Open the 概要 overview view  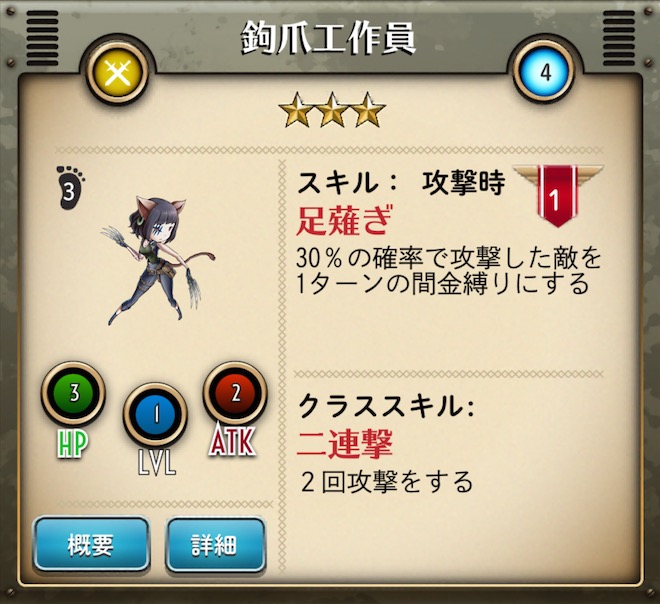(x=91, y=544)
